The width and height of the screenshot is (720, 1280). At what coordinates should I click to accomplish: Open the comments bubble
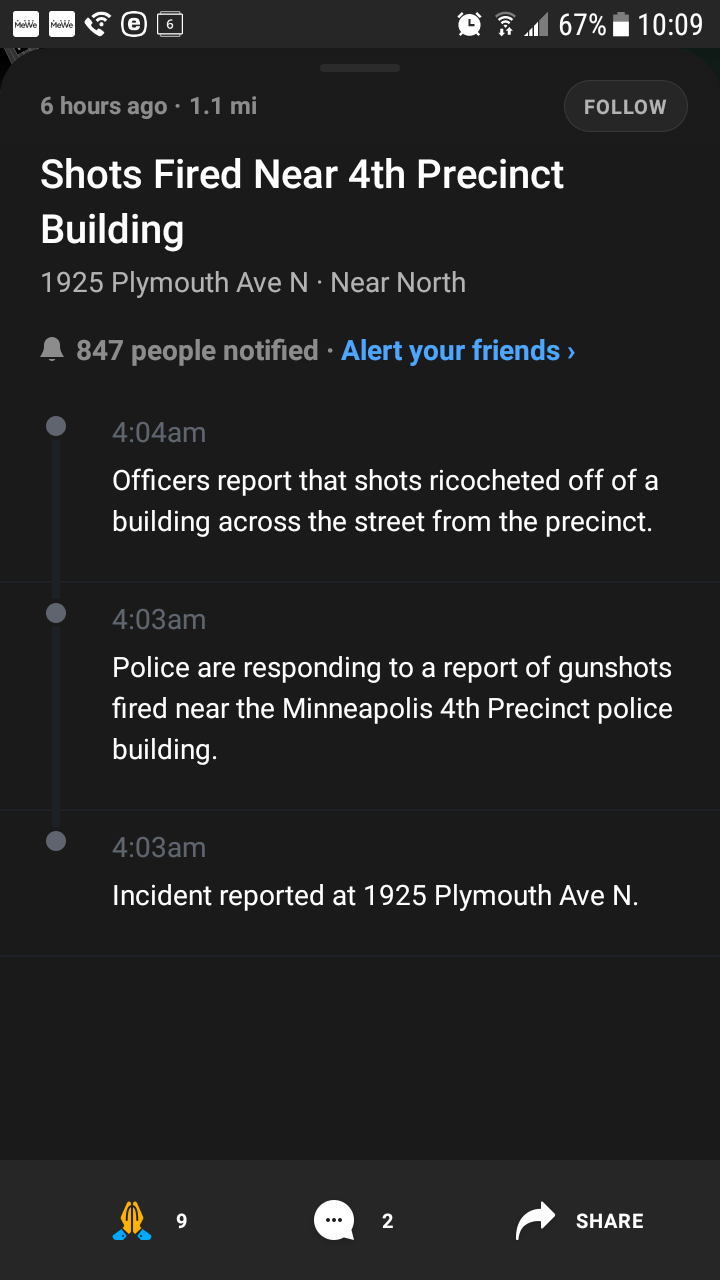tap(334, 1220)
